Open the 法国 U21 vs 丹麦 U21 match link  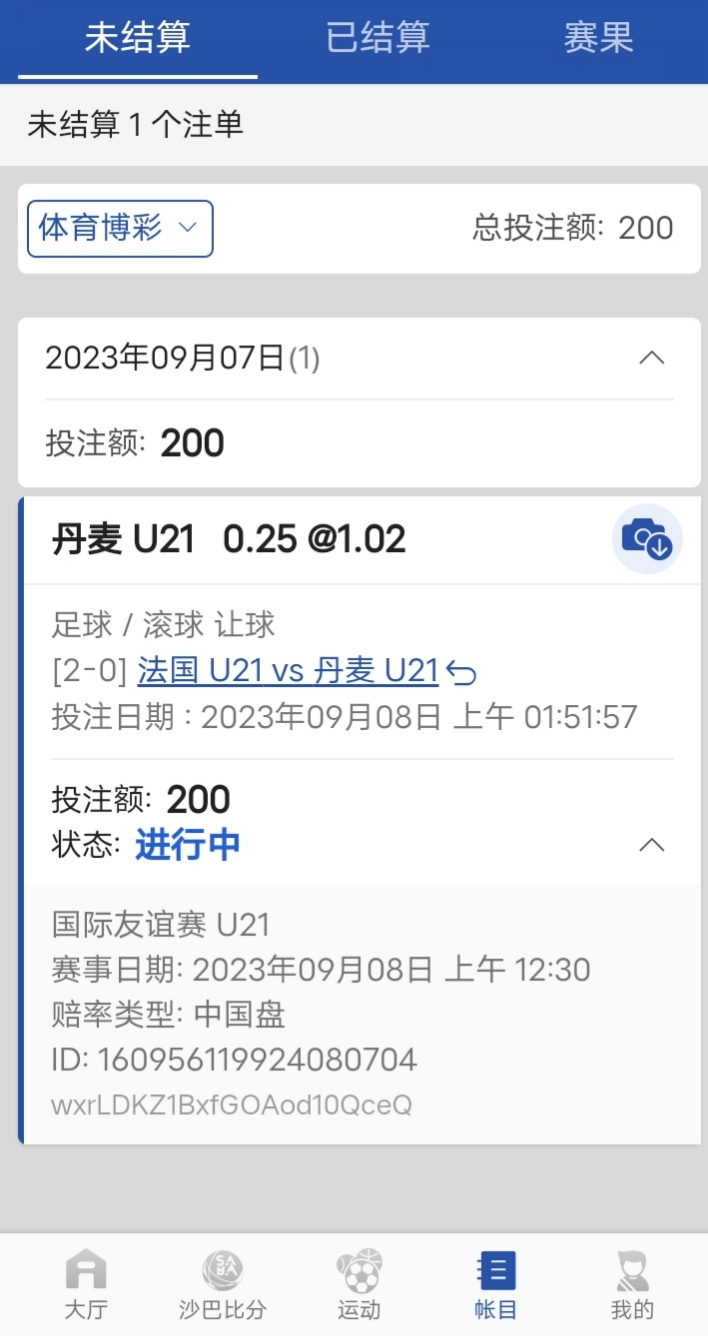(x=288, y=672)
